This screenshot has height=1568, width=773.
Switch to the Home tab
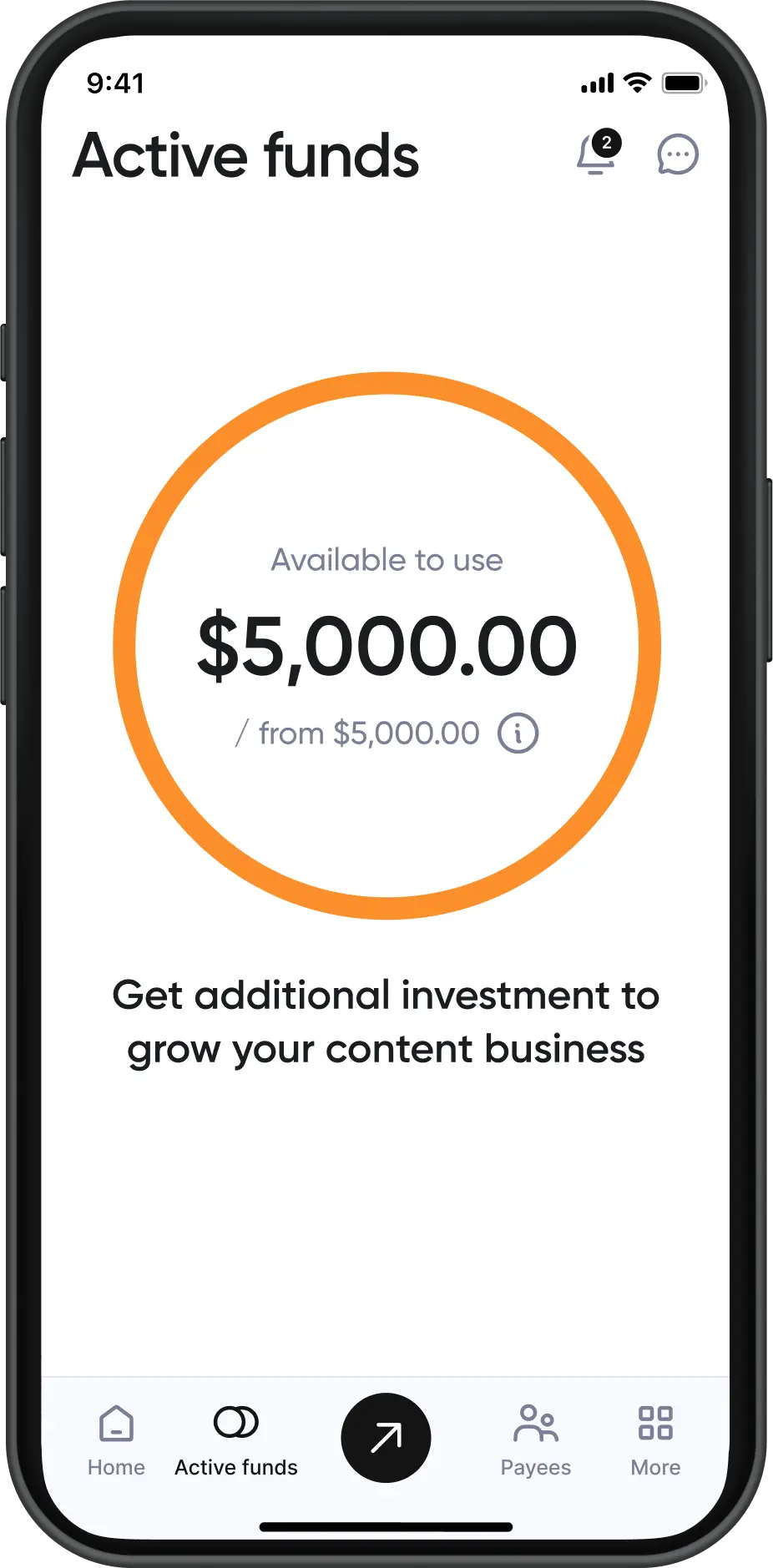(116, 1440)
